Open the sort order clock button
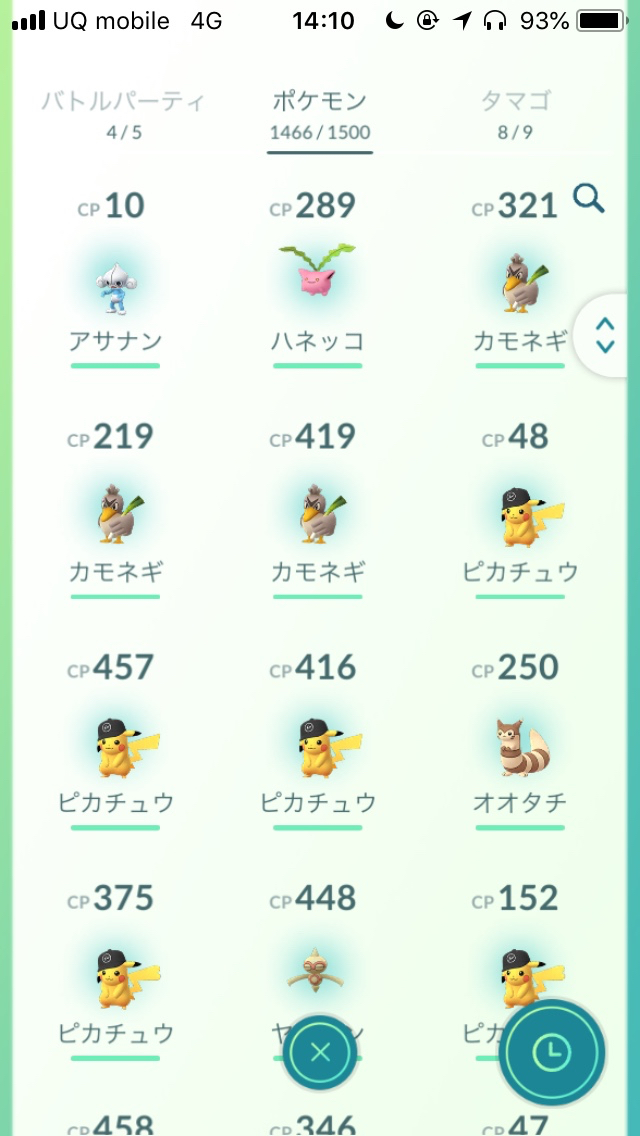 tap(552, 1051)
